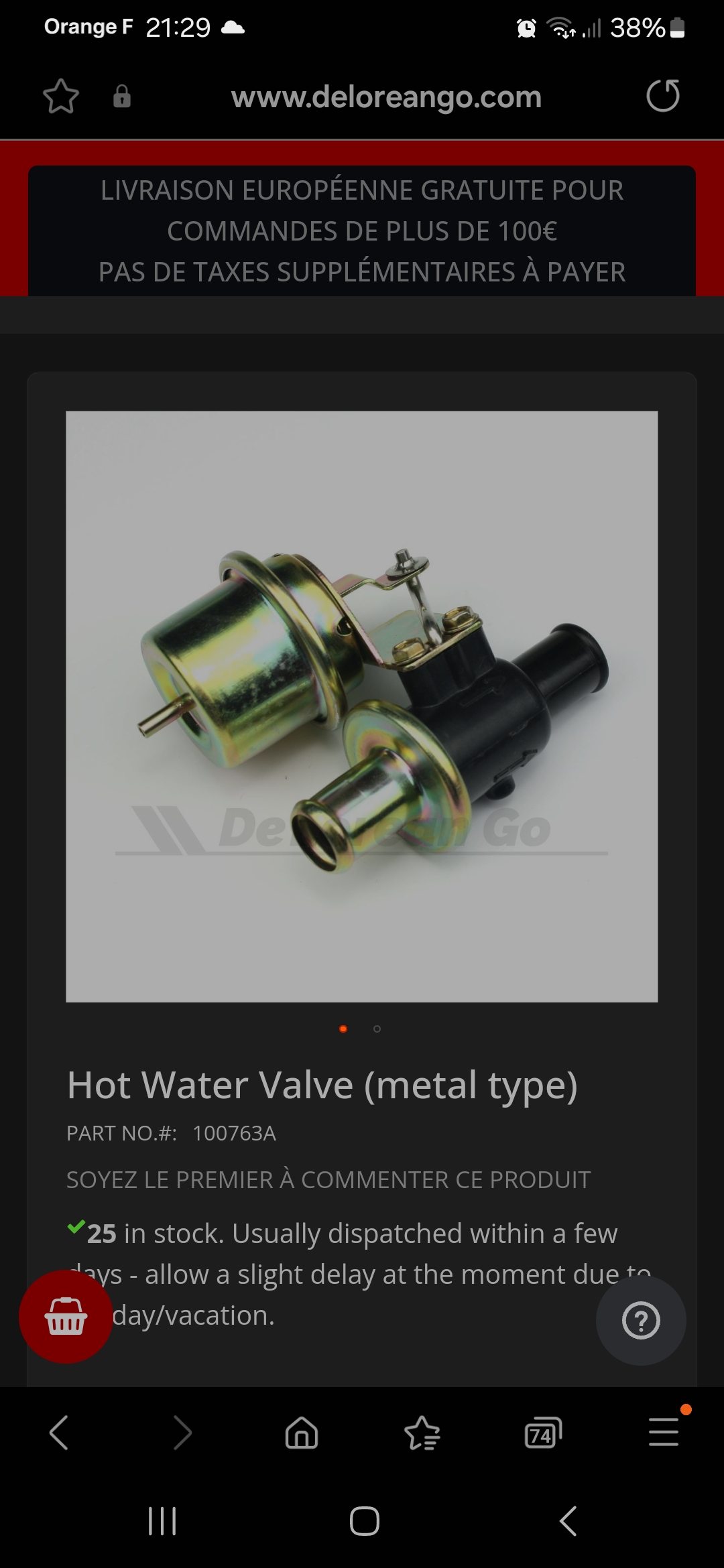Go forward in the browser toolbar
The height and width of the screenshot is (1568, 724).
(x=182, y=1433)
